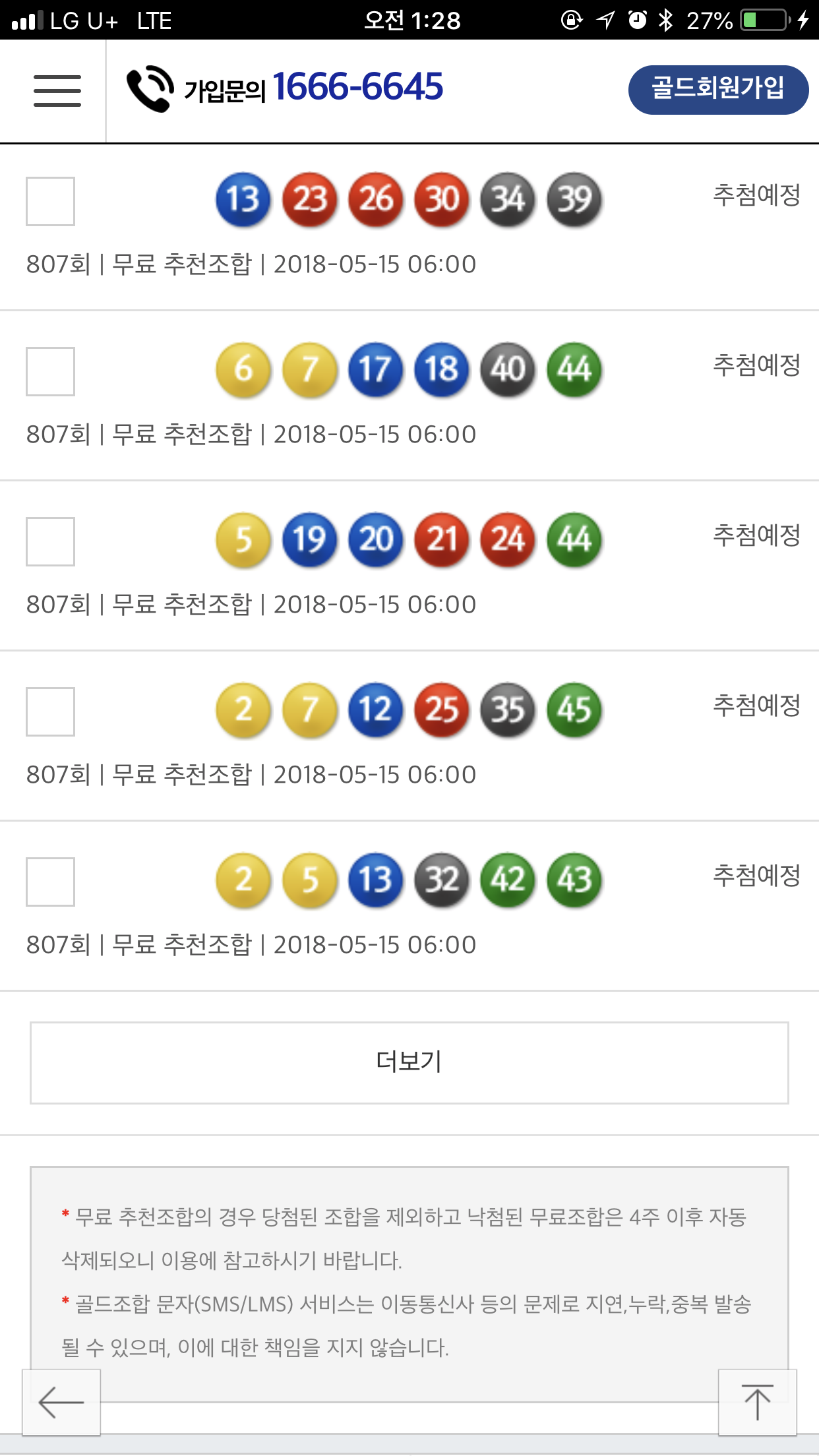
Task: Open the hamburger menu
Action: click(57, 90)
